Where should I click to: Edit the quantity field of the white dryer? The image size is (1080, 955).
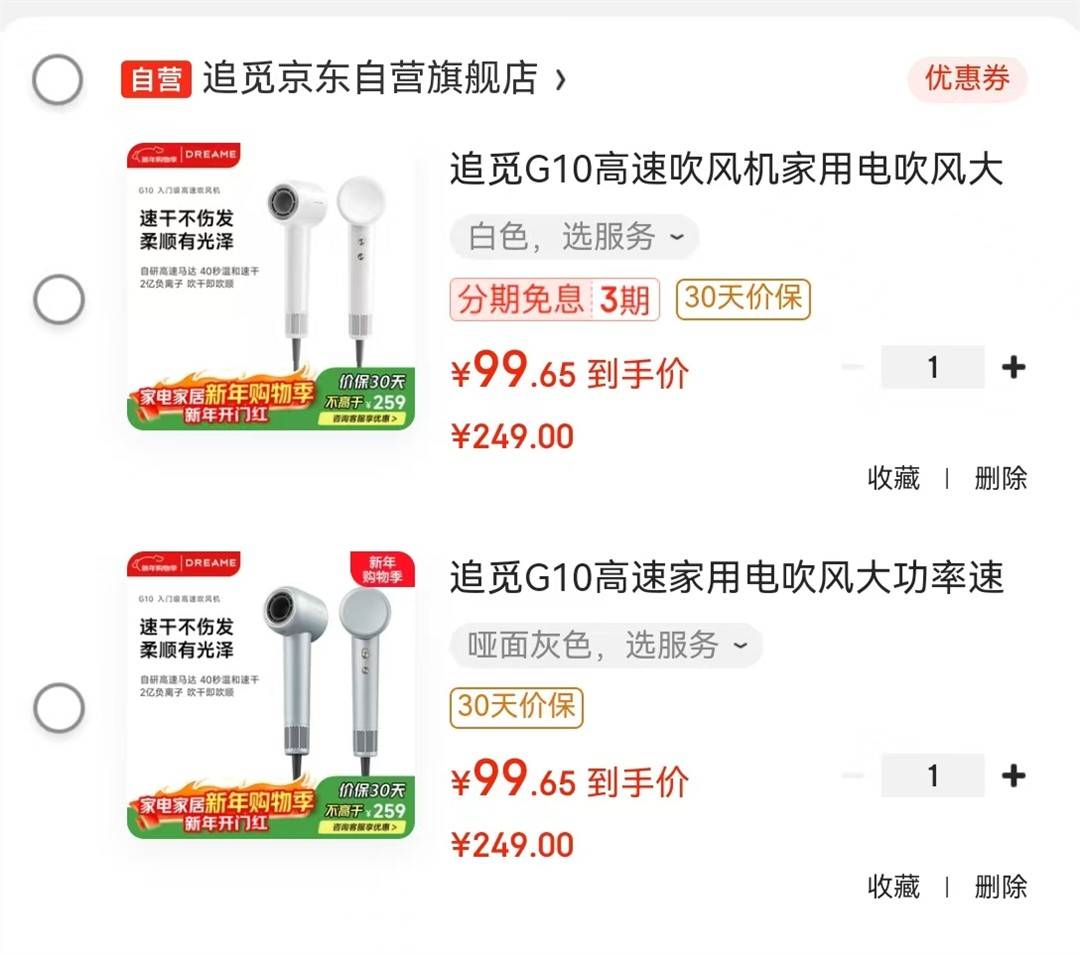point(932,368)
